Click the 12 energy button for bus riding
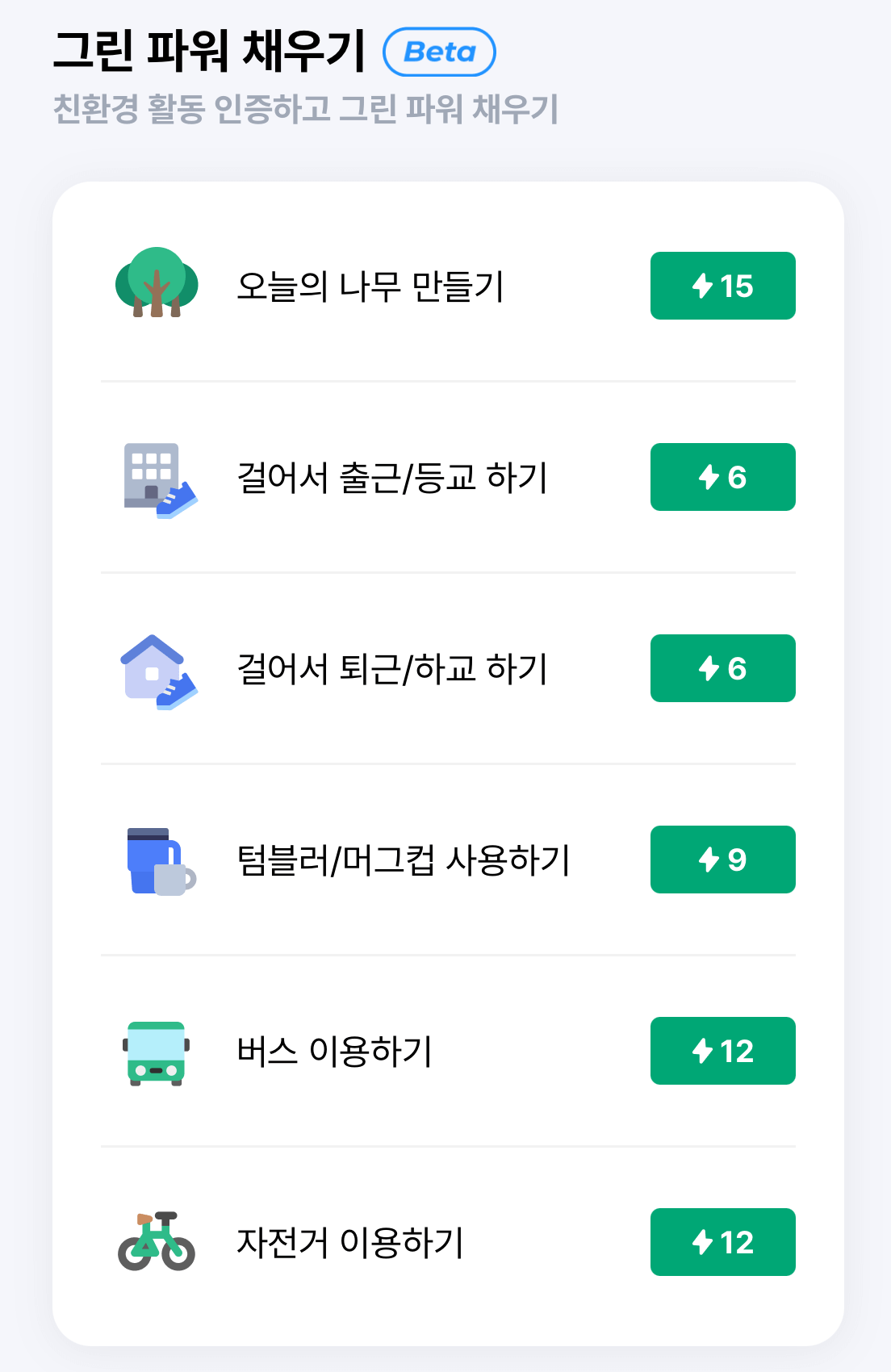The height and width of the screenshot is (1372, 891). (x=722, y=1051)
